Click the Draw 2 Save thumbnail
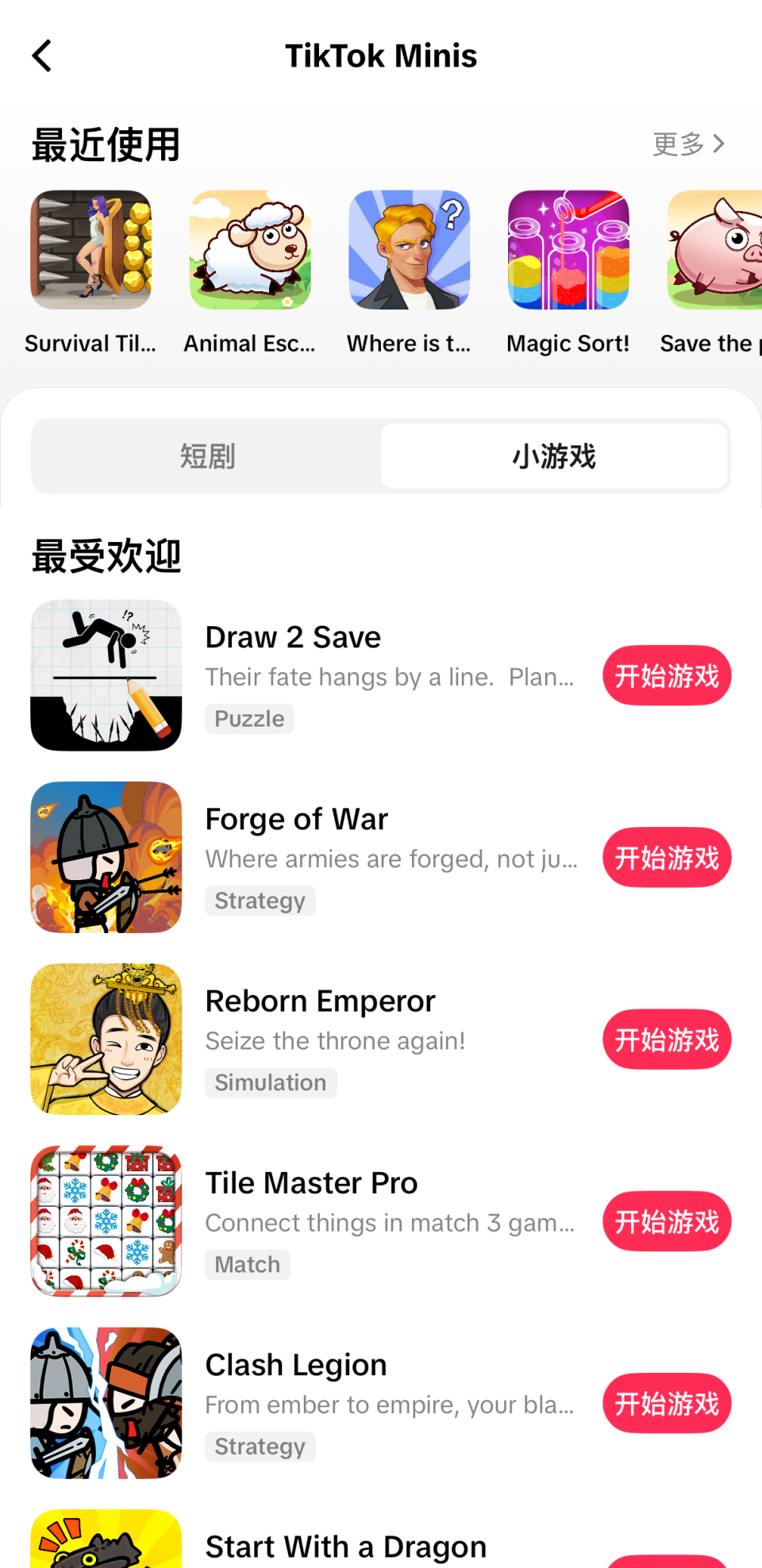The image size is (762, 1568). [106, 675]
